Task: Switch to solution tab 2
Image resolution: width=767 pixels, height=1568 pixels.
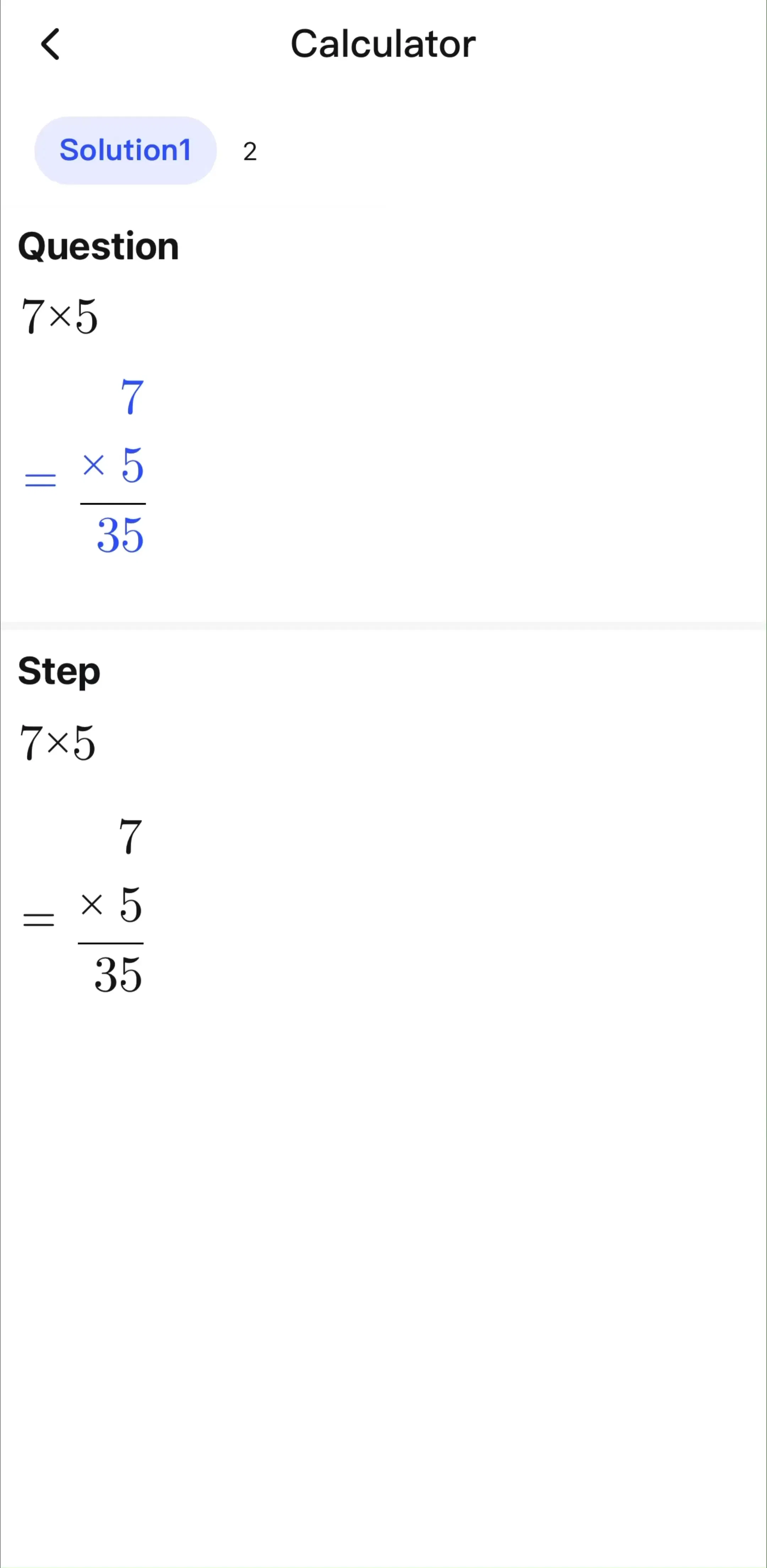Action: [250, 151]
